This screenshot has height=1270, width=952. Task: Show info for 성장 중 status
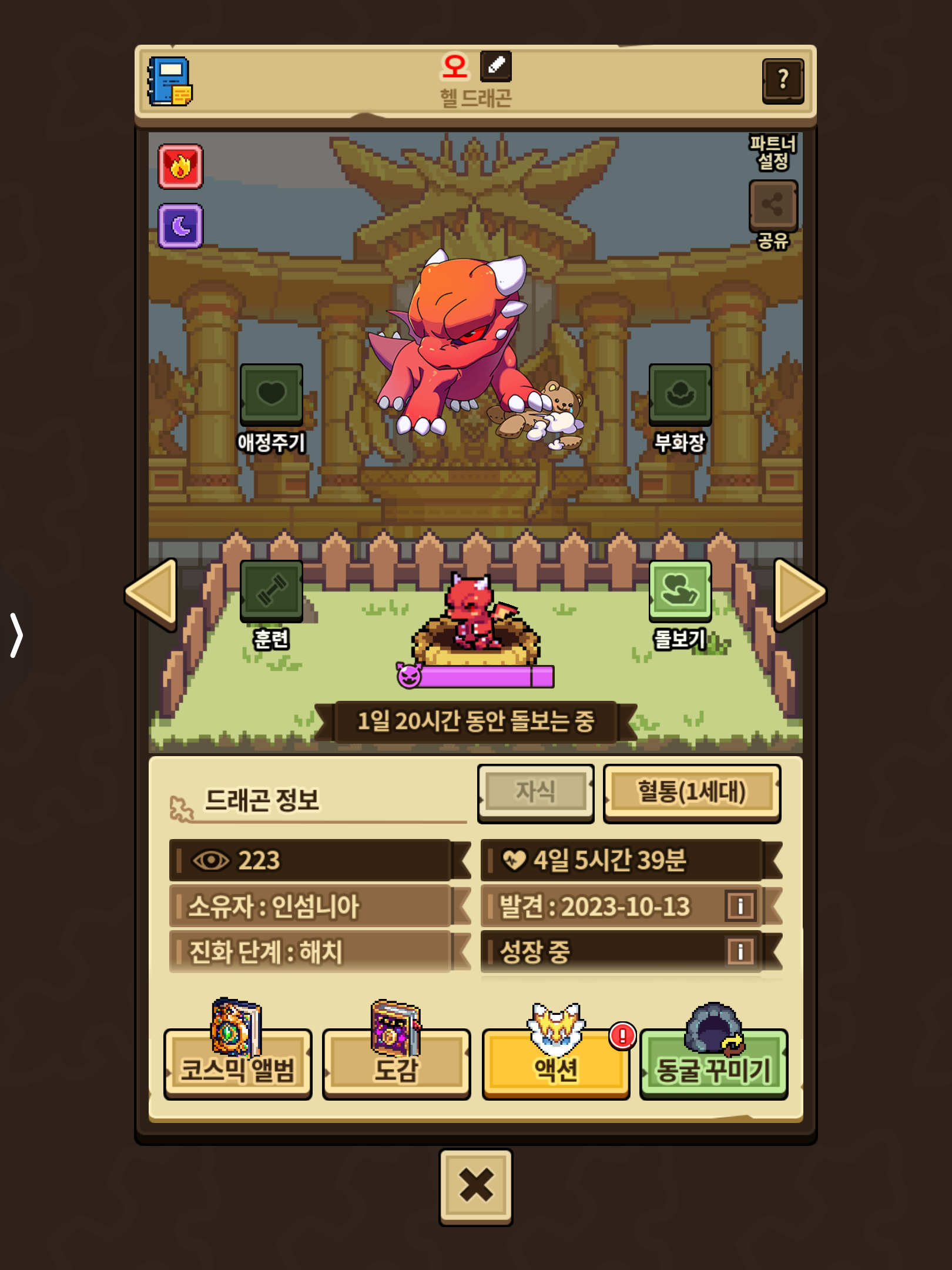tap(740, 951)
